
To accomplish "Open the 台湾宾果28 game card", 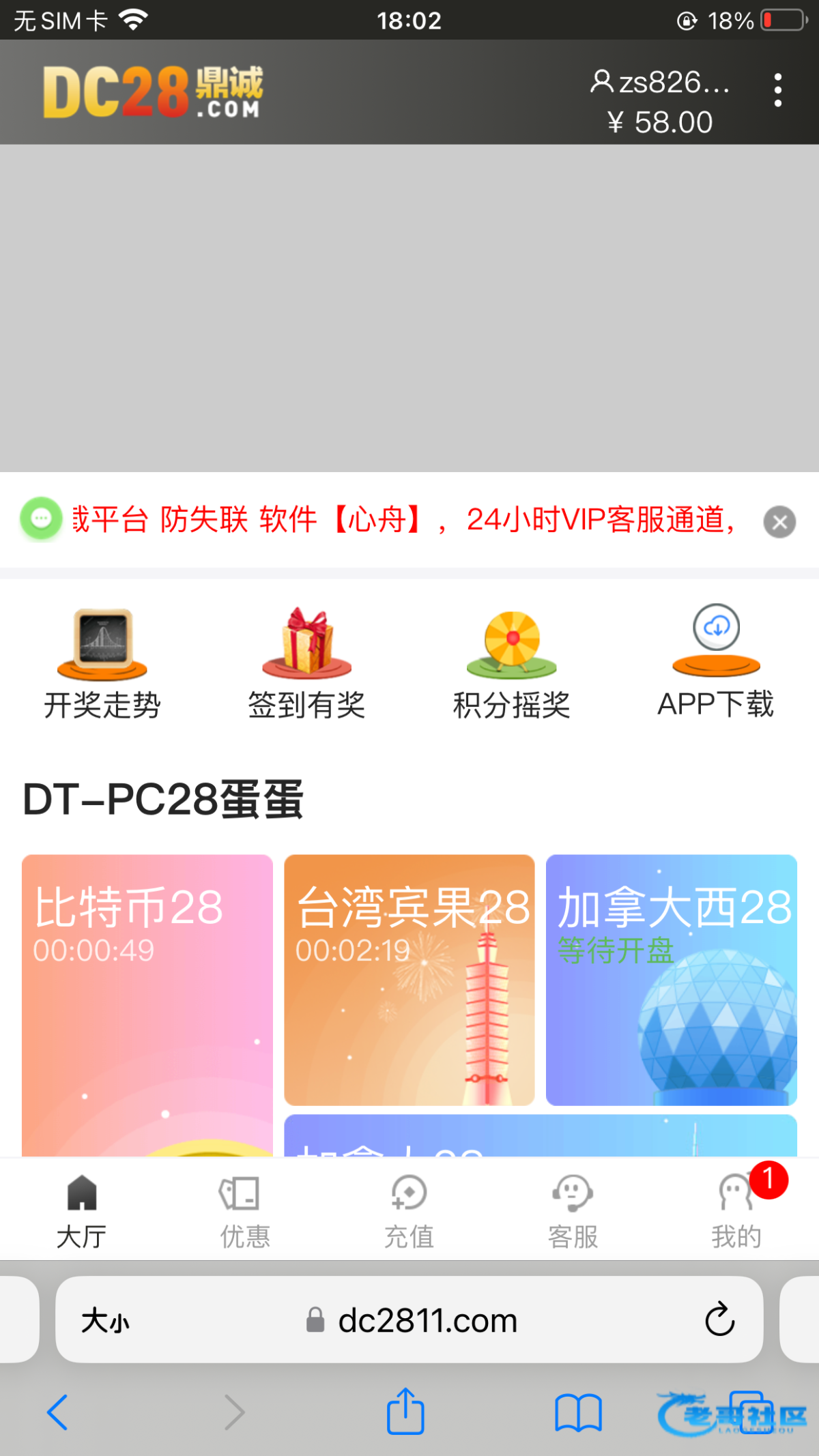I will pos(409,980).
